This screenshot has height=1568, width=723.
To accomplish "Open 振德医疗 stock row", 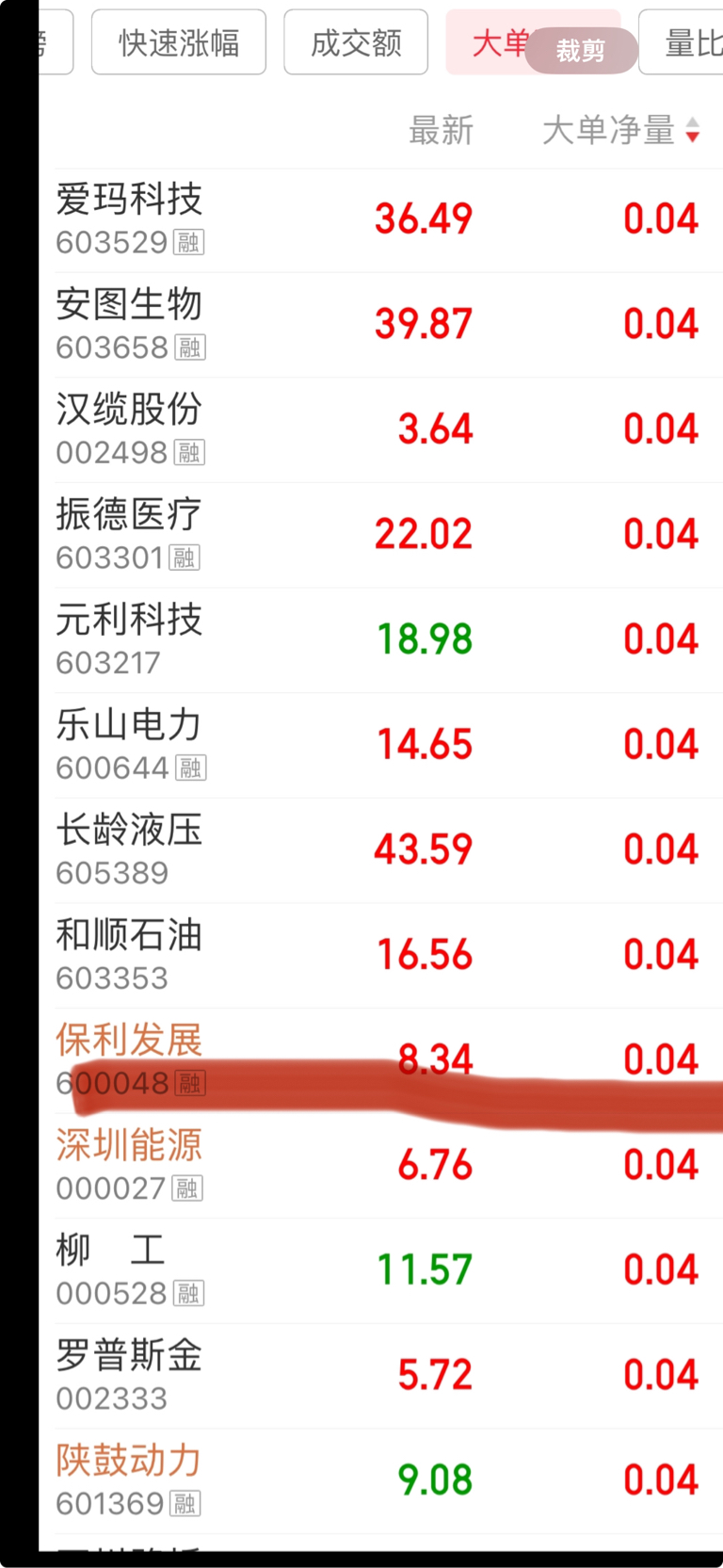I will tap(381, 536).
